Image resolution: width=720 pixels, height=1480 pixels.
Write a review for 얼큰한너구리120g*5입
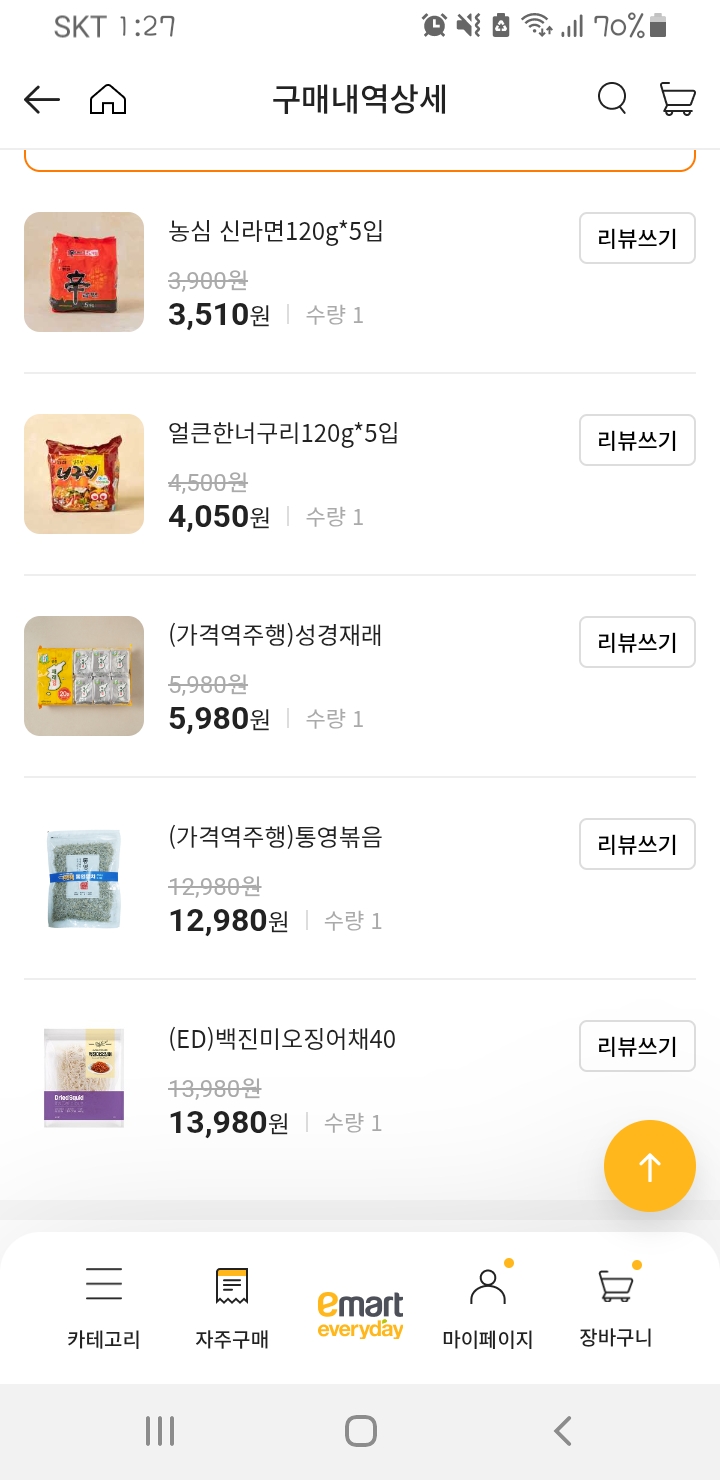(x=637, y=440)
